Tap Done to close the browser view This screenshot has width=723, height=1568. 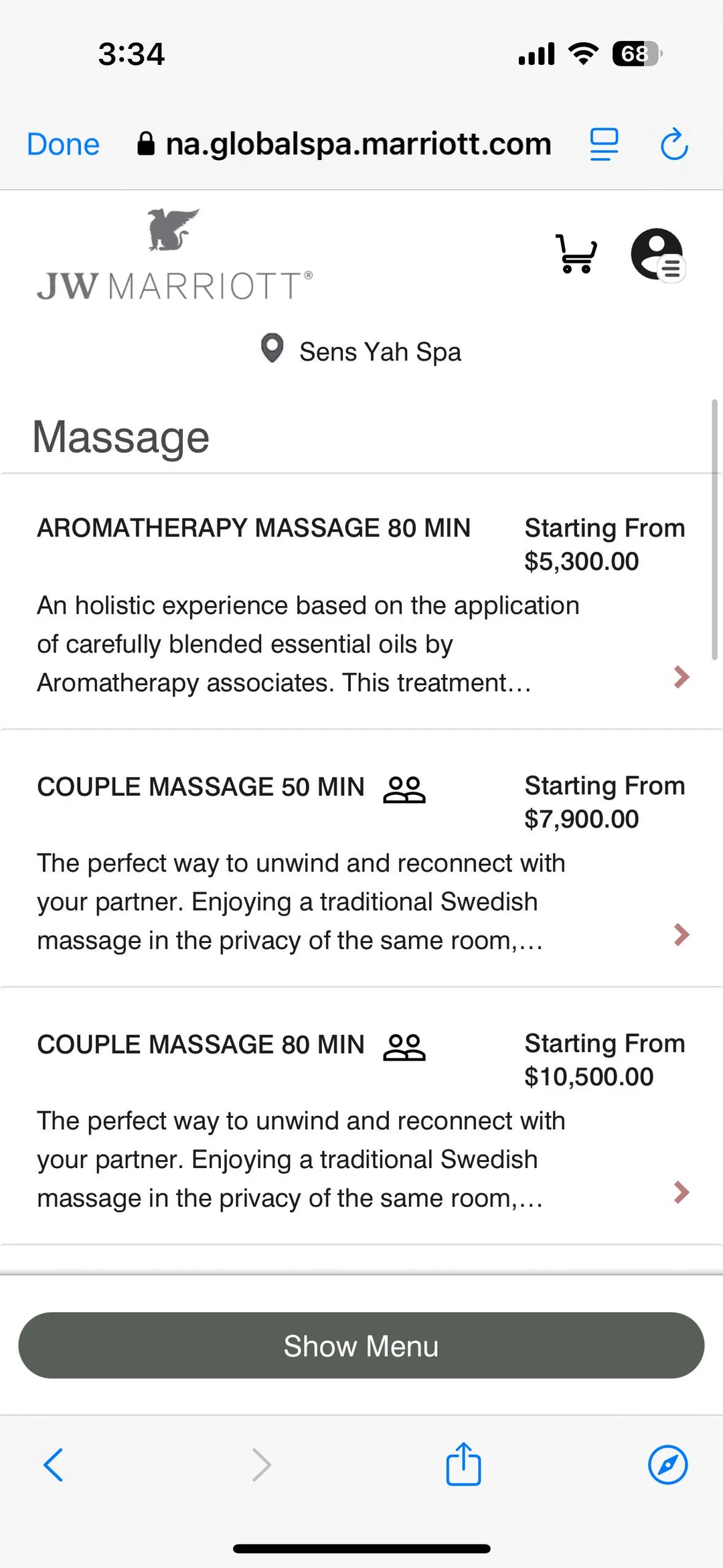62,143
